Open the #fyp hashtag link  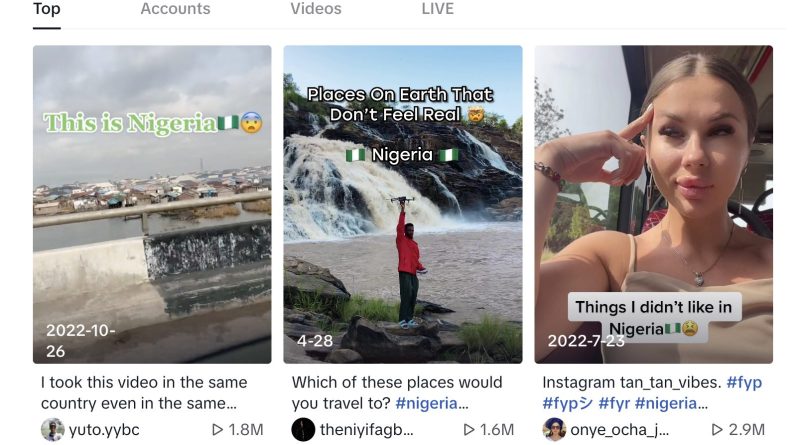point(743,382)
